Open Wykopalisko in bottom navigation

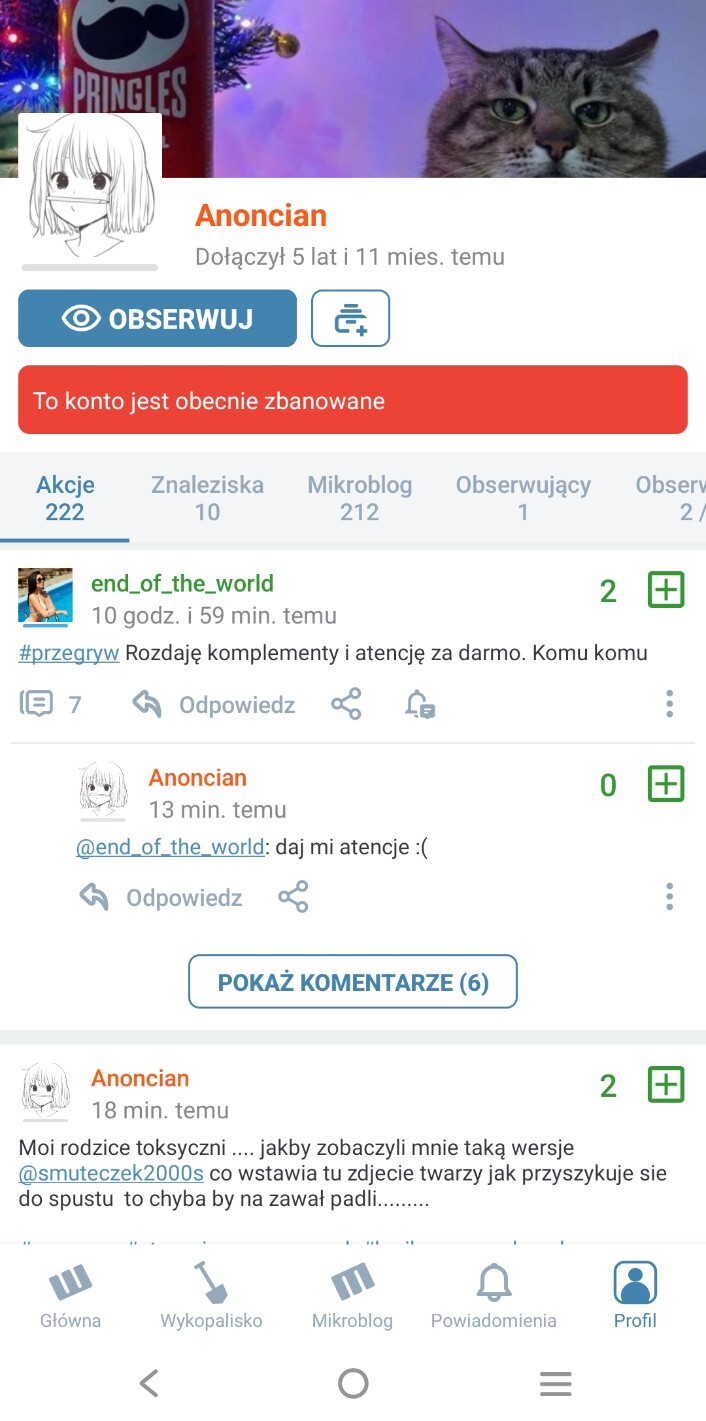[211, 1295]
